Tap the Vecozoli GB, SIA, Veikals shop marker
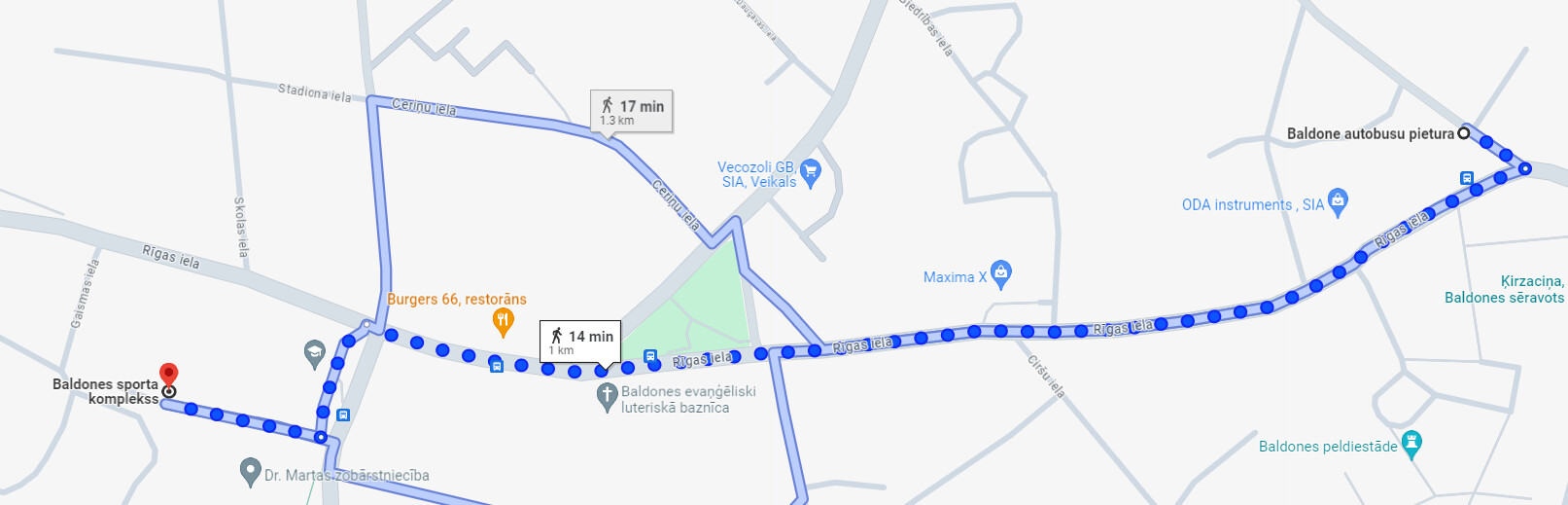This screenshot has height=505, width=1568. point(811,173)
